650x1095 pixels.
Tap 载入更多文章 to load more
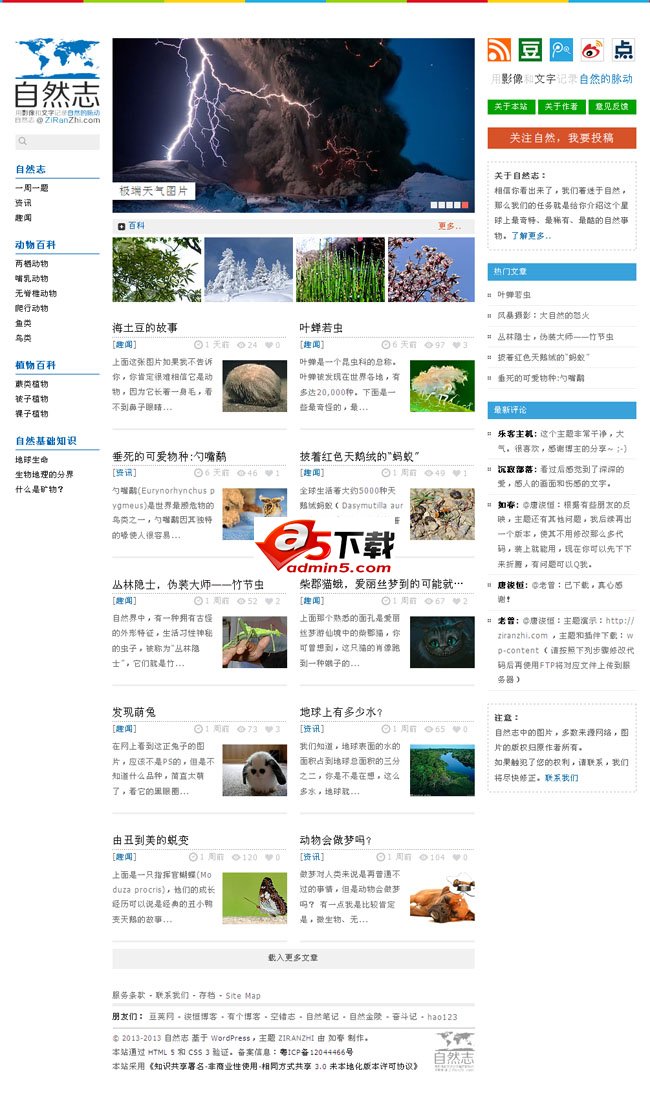pos(293,958)
